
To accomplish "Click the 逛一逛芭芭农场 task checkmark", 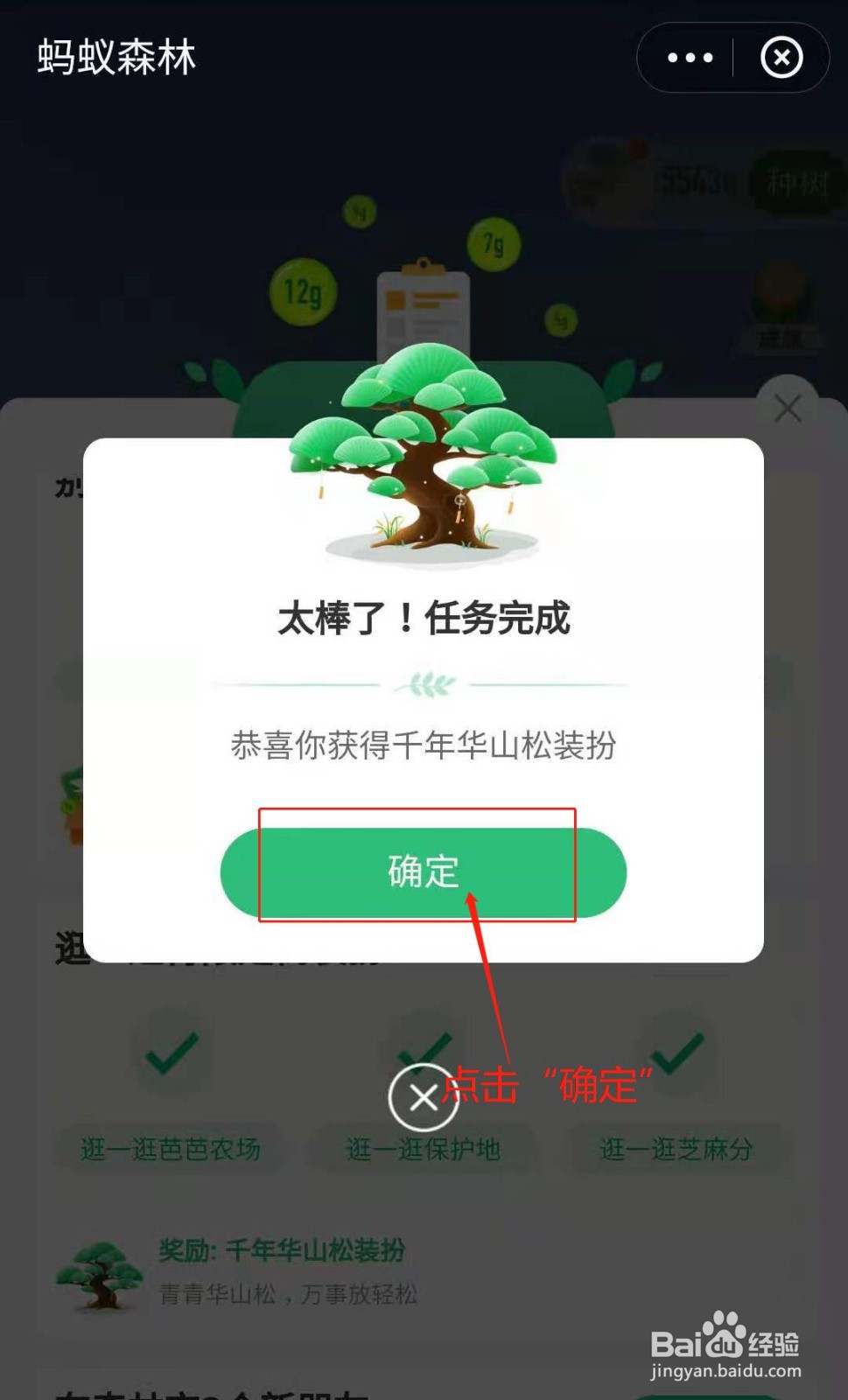I will [172, 1056].
